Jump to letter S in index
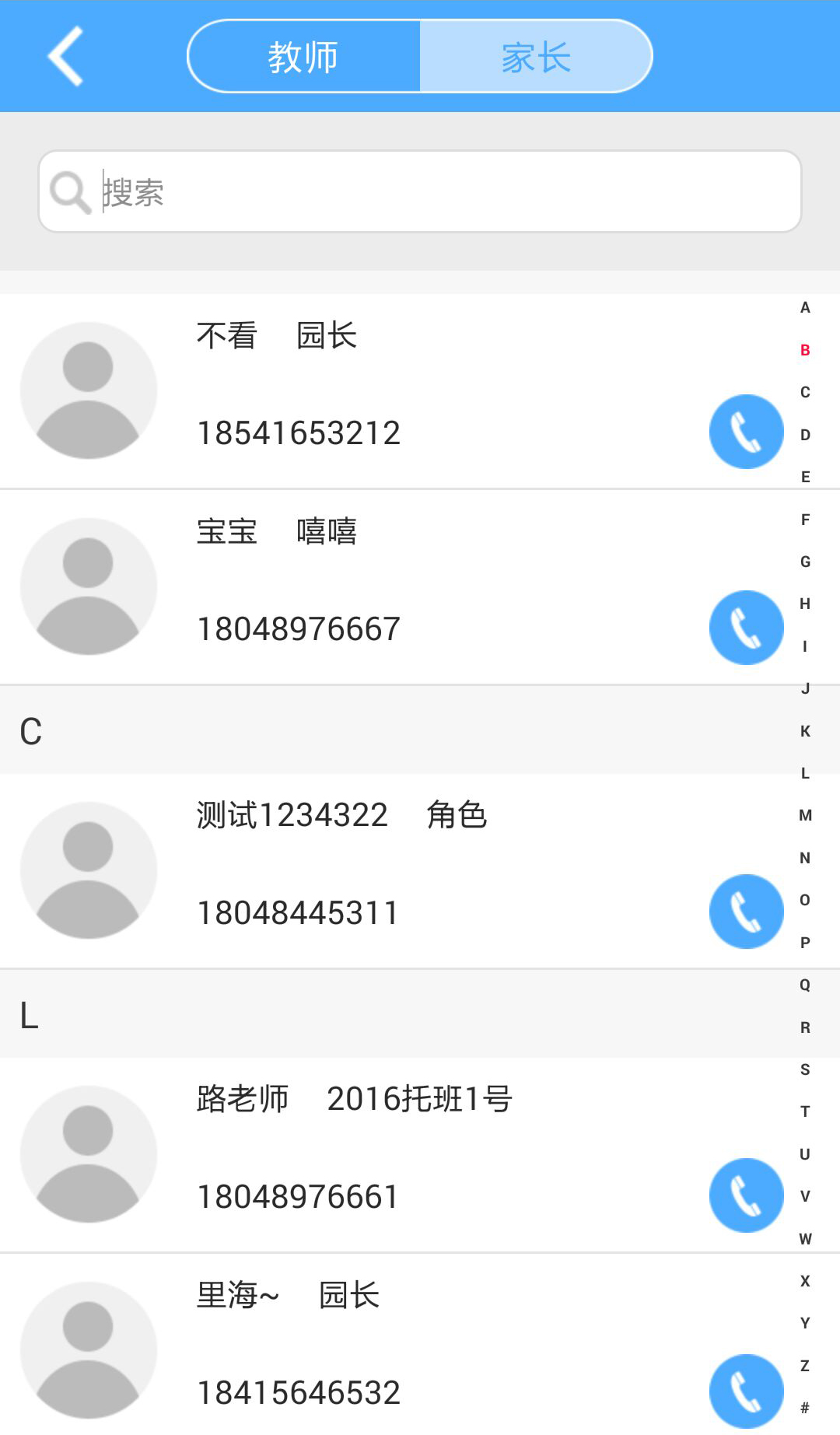840x1435 pixels. point(805,1069)
